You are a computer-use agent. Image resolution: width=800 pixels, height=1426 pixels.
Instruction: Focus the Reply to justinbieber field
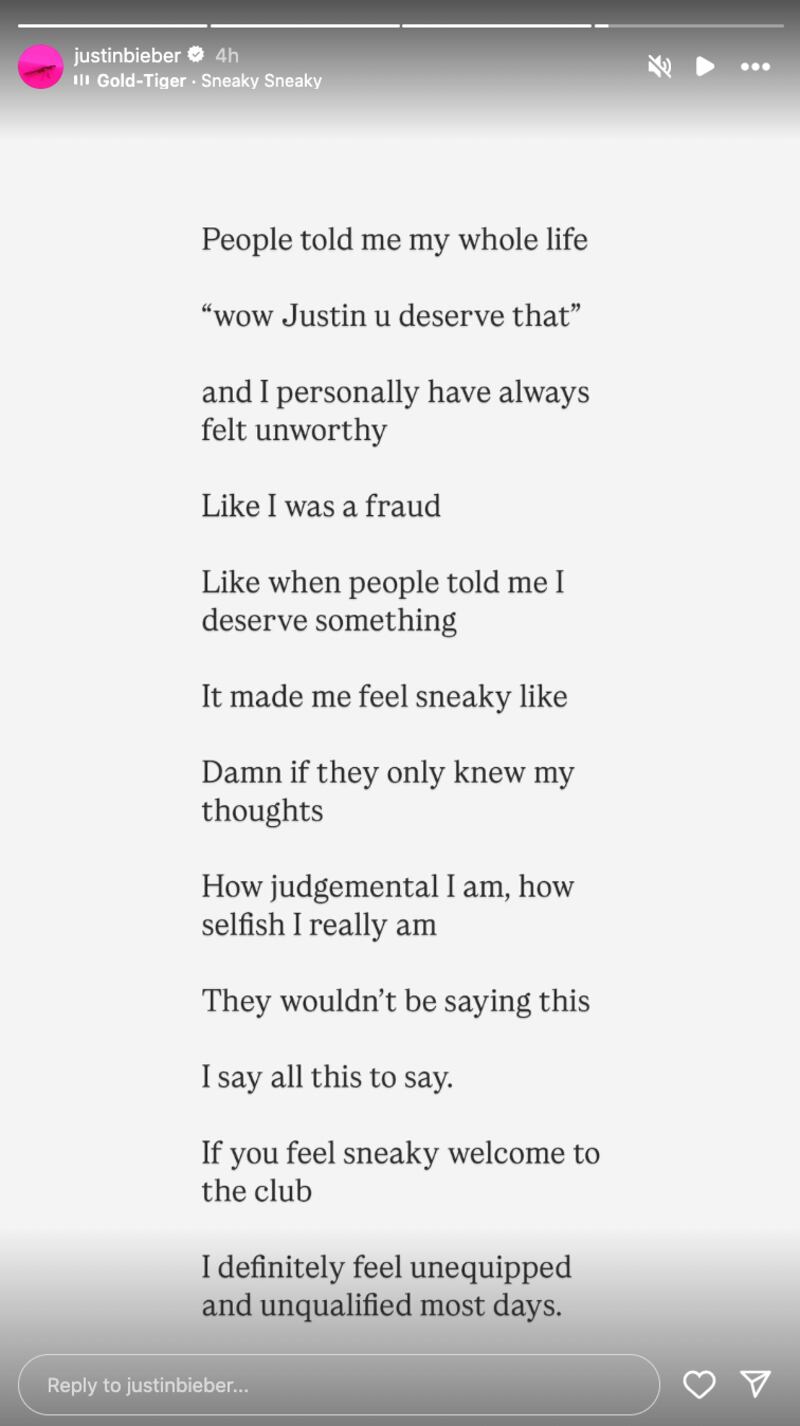click(338, 1385)
